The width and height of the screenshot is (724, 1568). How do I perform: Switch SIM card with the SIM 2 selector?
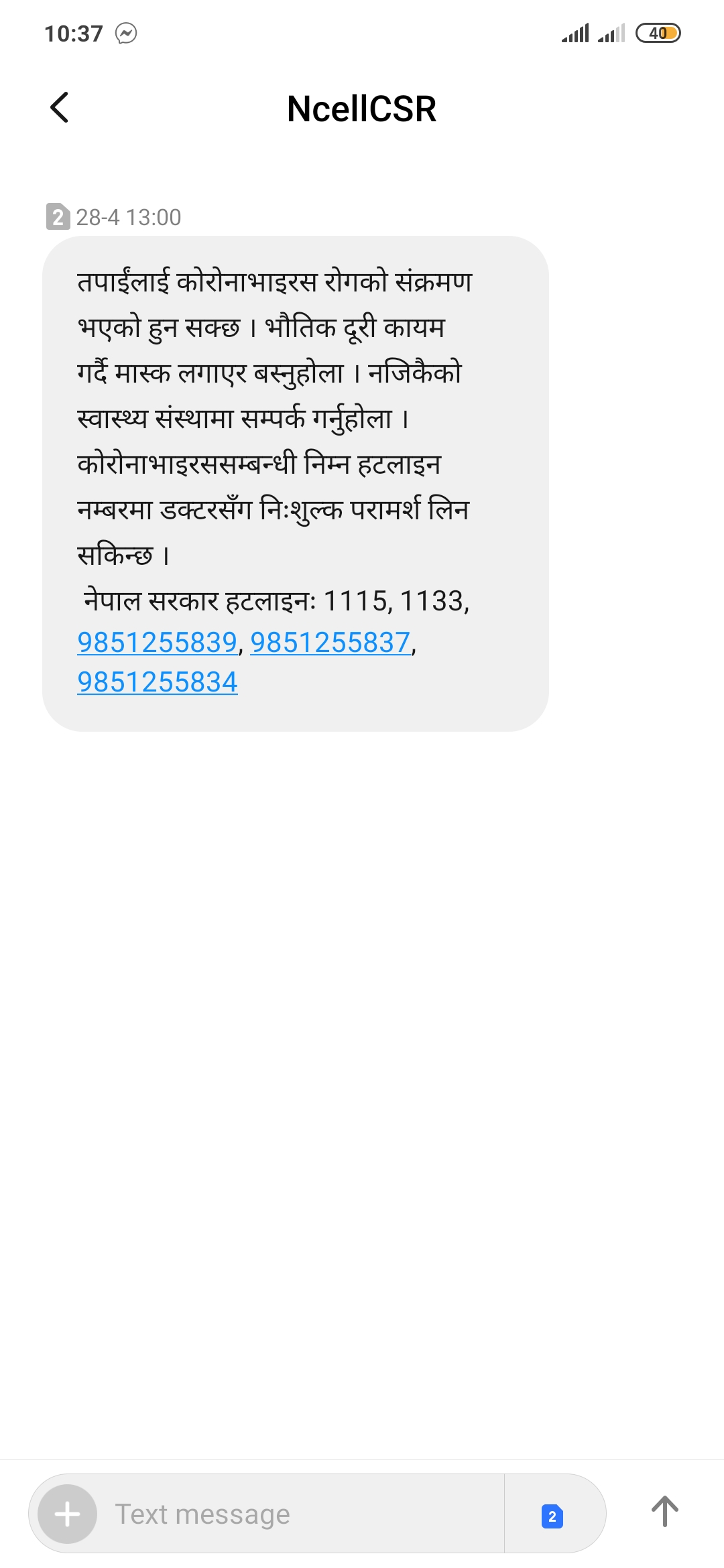(x=552, y=1515)
